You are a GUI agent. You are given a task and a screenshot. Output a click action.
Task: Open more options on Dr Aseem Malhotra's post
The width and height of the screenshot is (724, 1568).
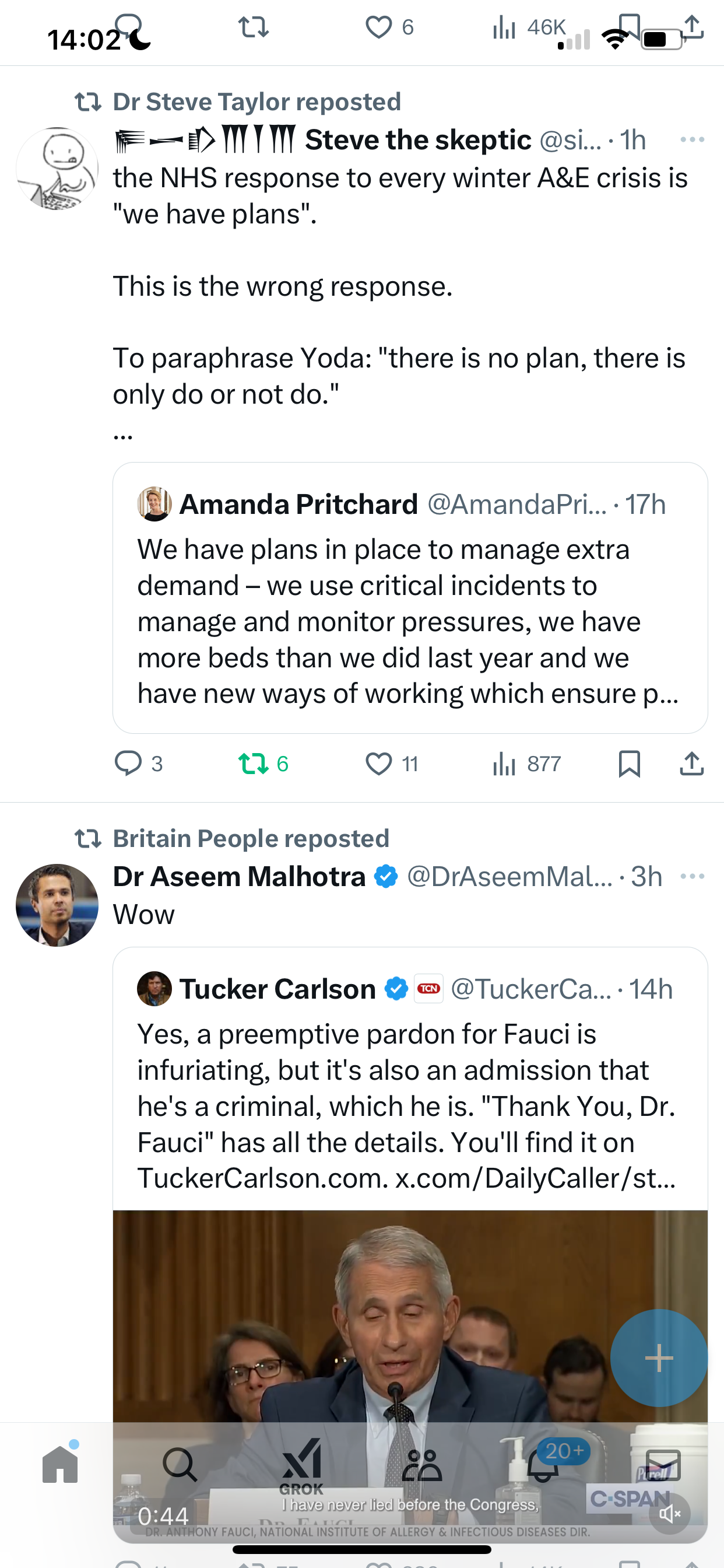tap(693, 877)
